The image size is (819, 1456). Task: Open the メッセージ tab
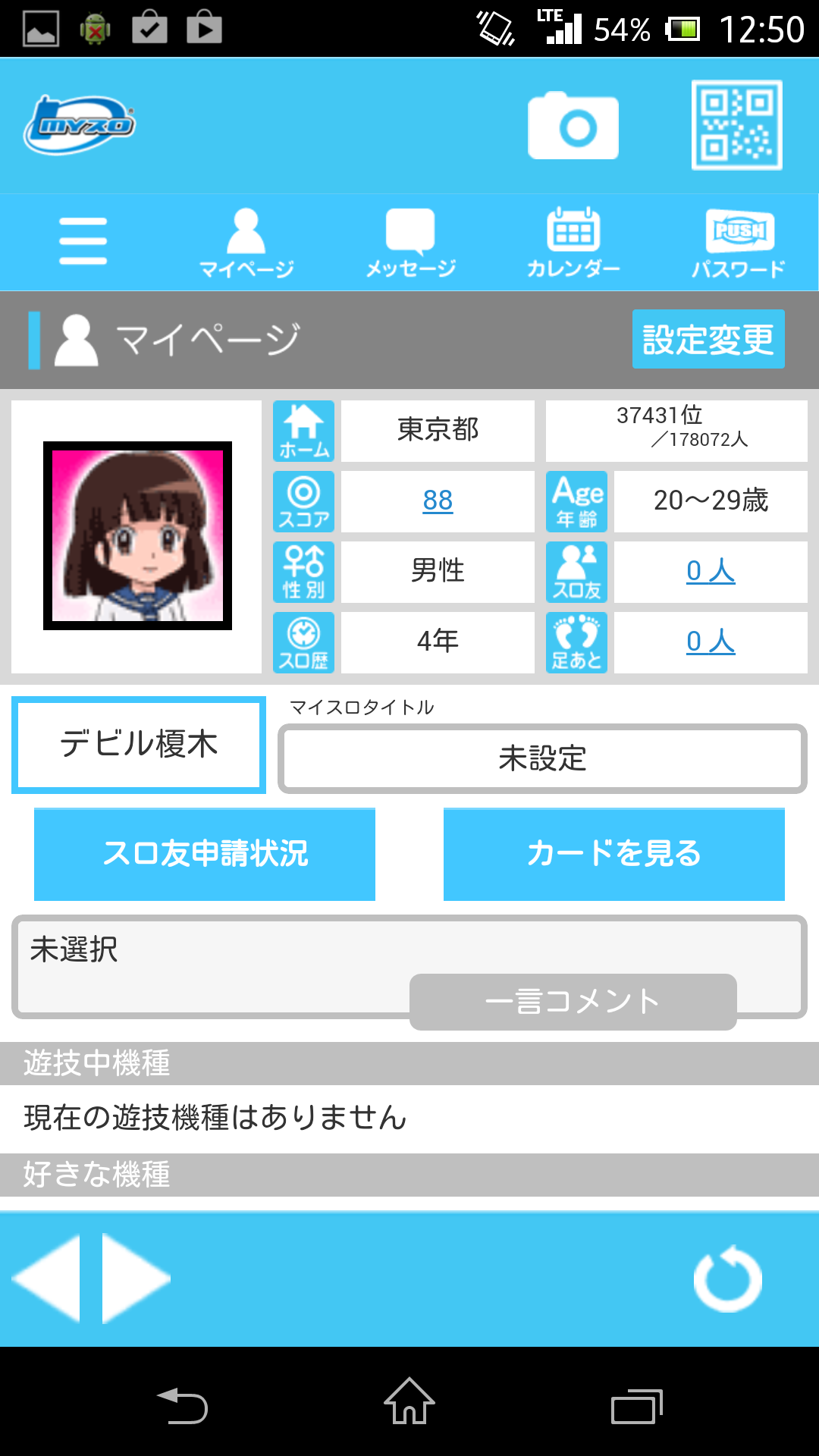click(x=410, y=243)
